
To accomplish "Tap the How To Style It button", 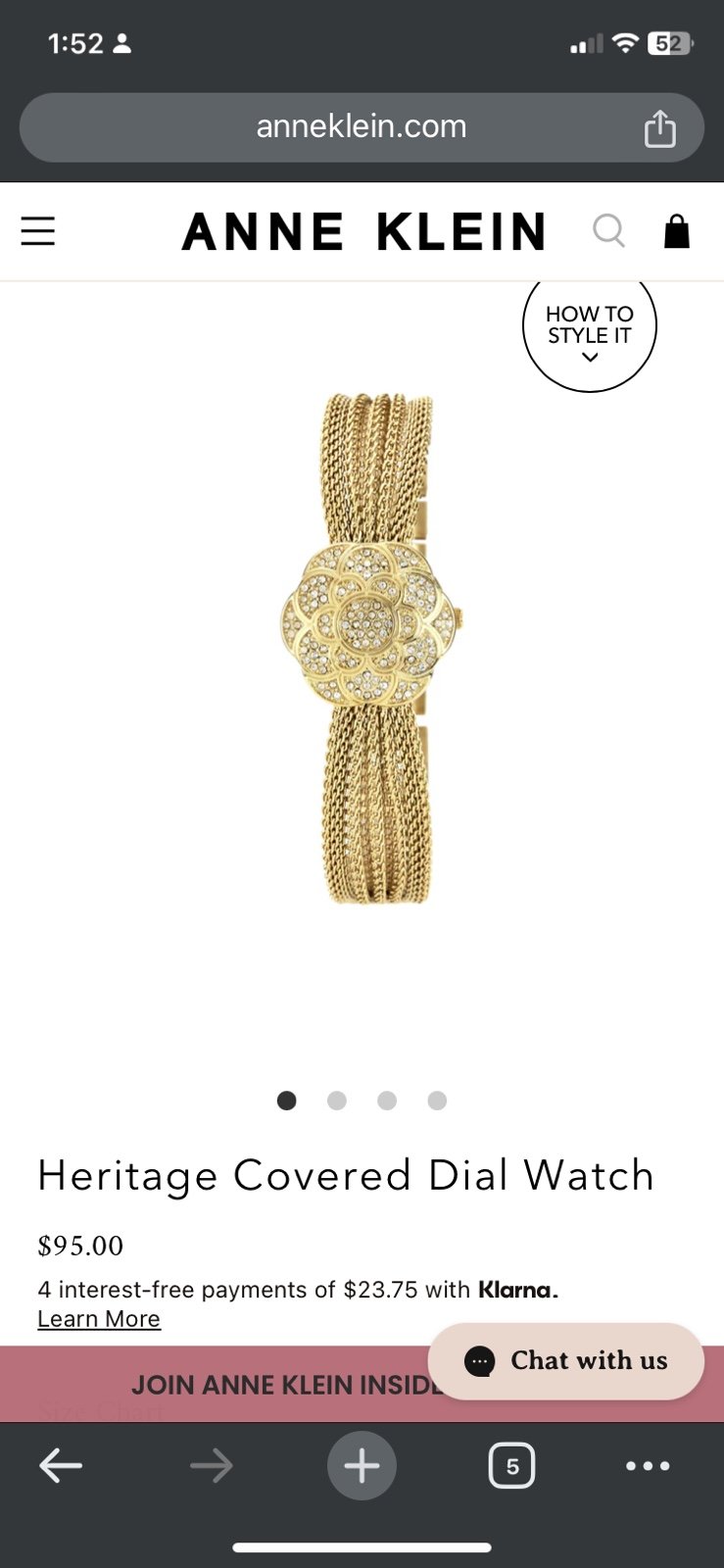I will coord(589,327).
